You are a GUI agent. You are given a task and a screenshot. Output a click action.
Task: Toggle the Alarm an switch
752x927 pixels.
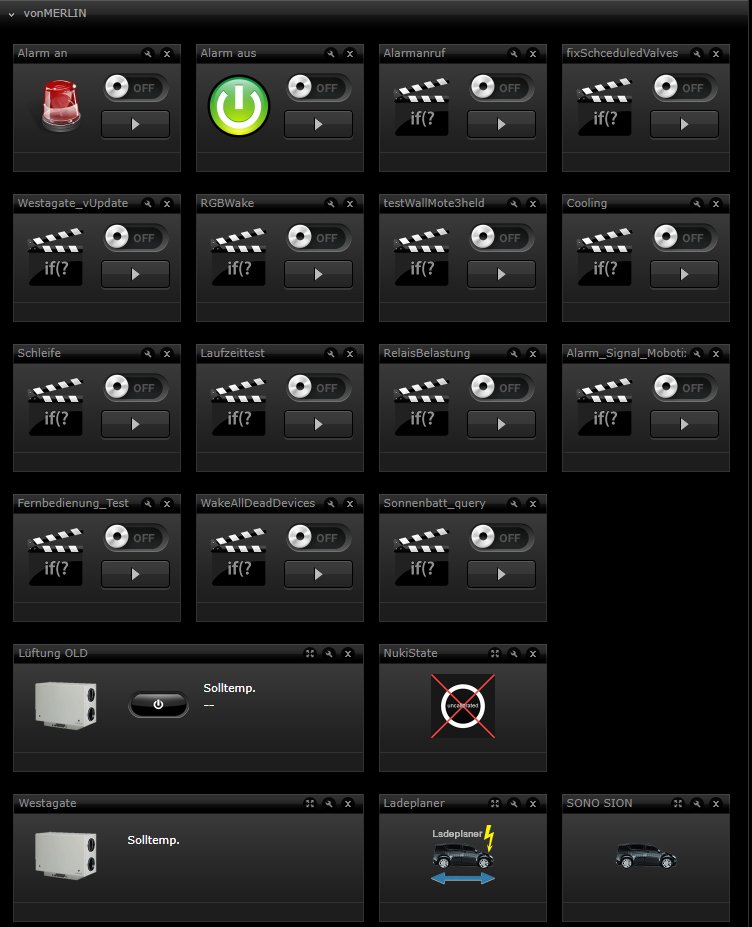pyautogui.click(x=135, y=88)
